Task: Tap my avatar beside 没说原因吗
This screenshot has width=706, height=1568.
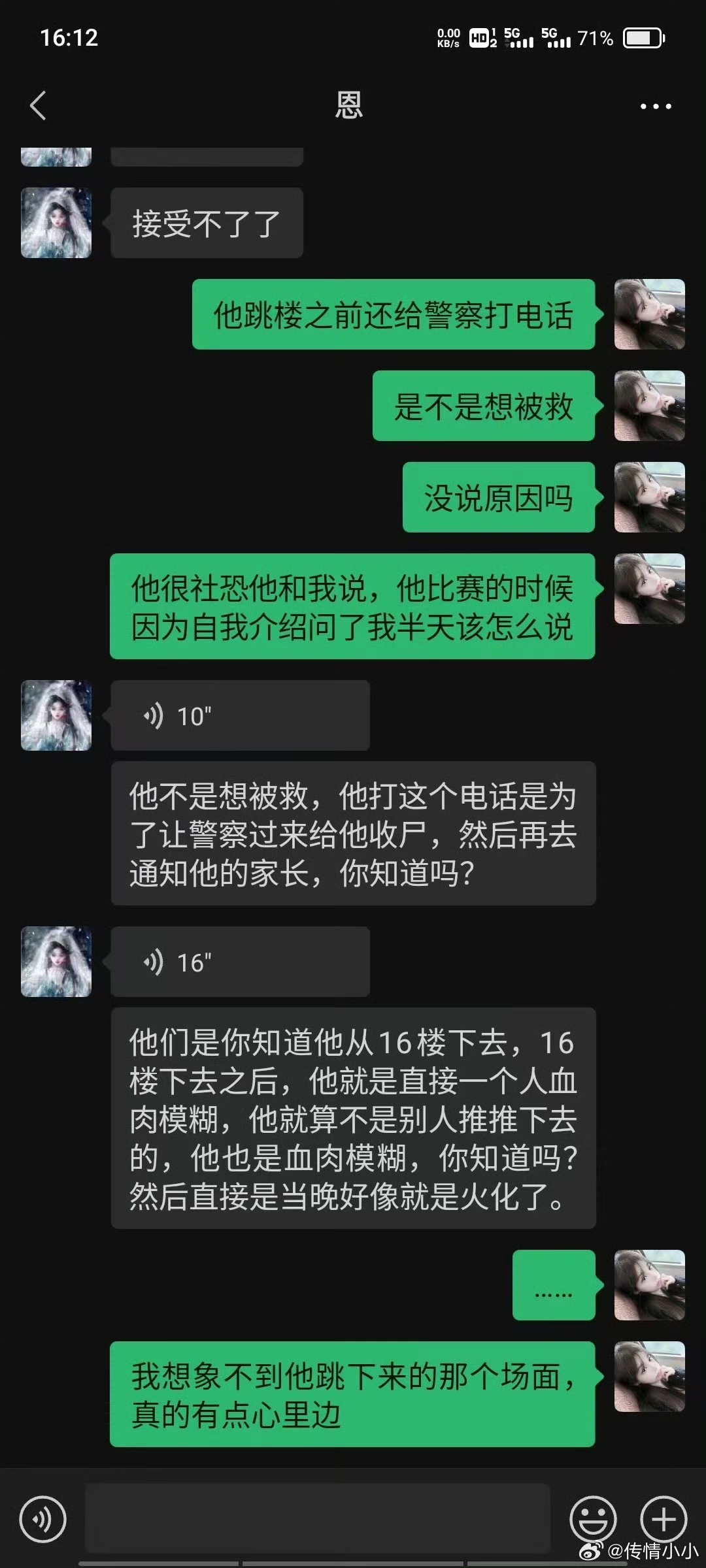Action: [649, 497]
